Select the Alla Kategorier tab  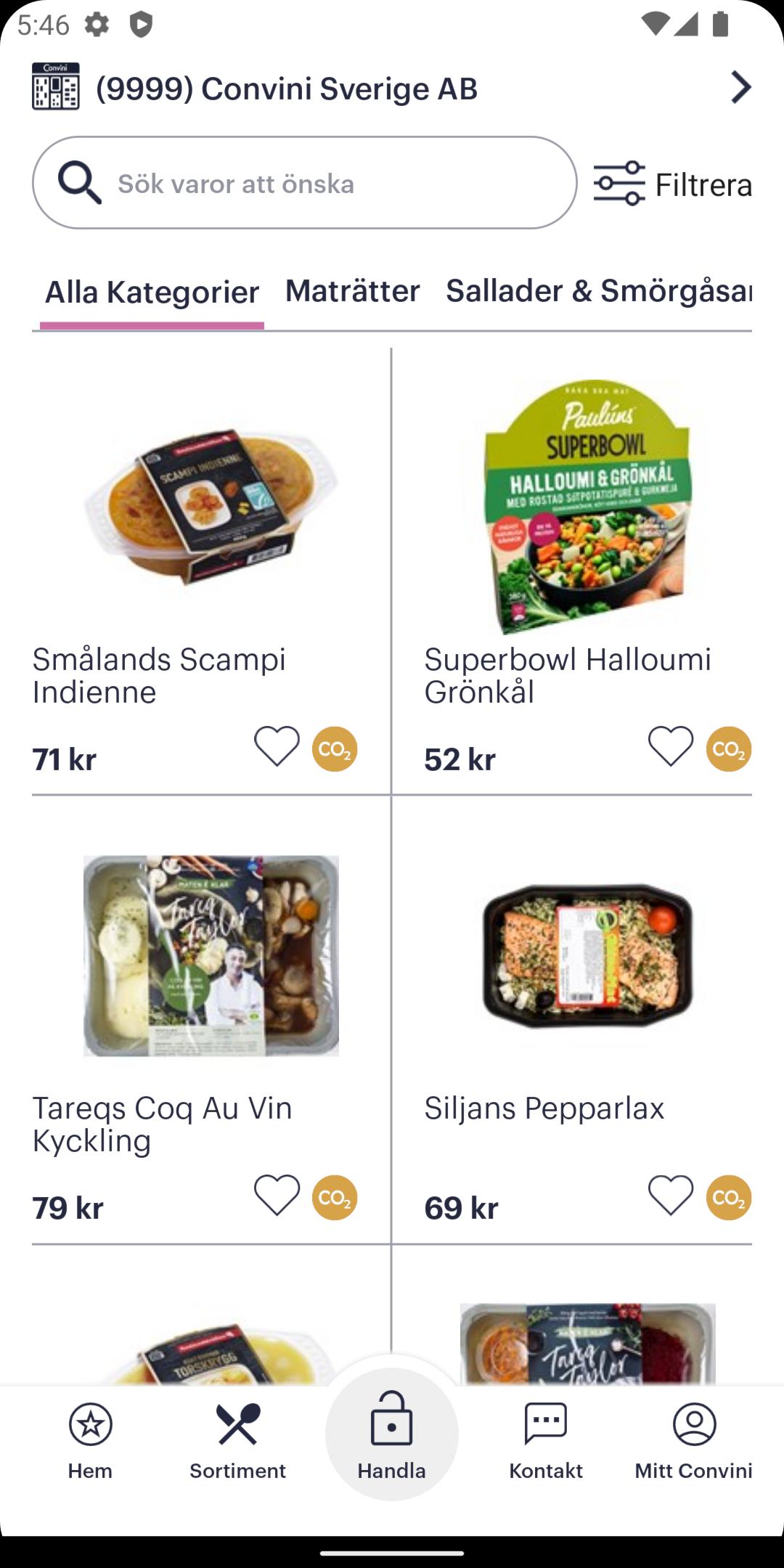(x=152, y=293)
